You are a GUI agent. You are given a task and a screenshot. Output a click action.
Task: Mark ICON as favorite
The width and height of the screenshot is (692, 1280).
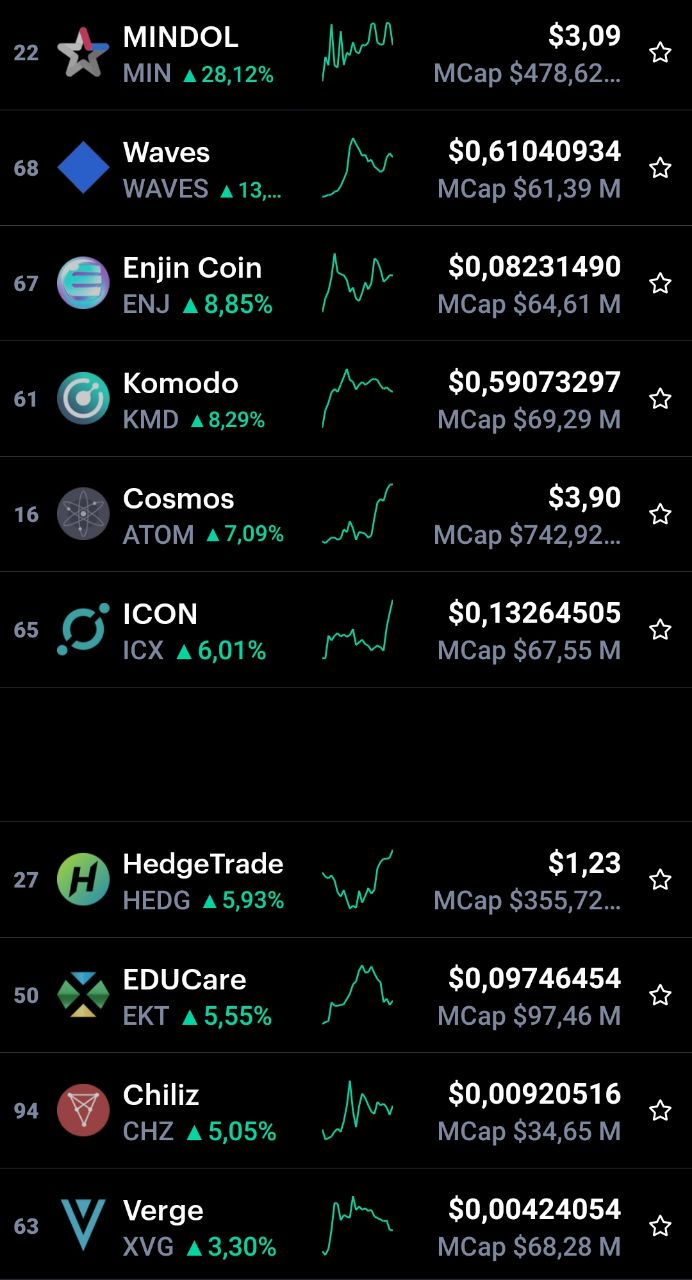click(x=660, y=629)
